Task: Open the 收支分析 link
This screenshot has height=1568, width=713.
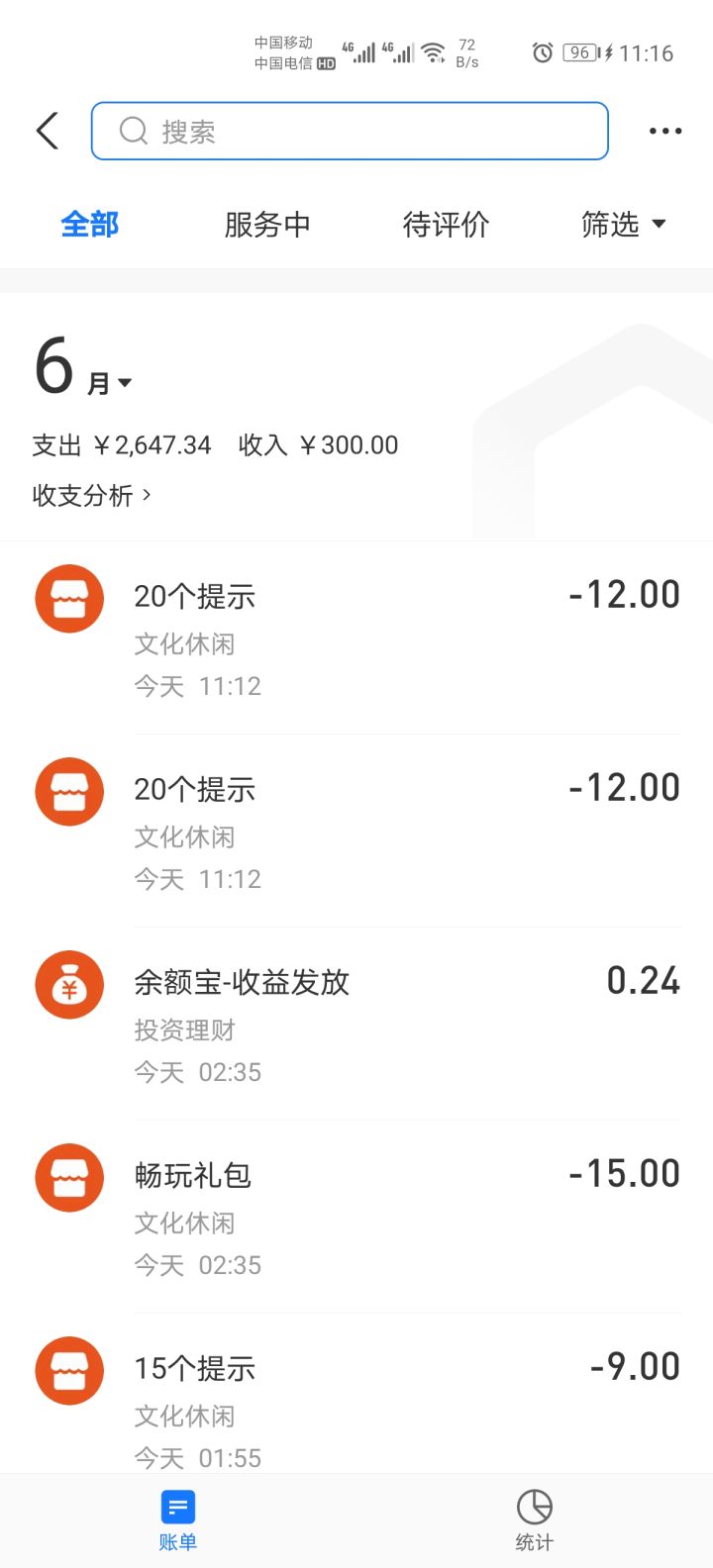Action: (92, 495)
